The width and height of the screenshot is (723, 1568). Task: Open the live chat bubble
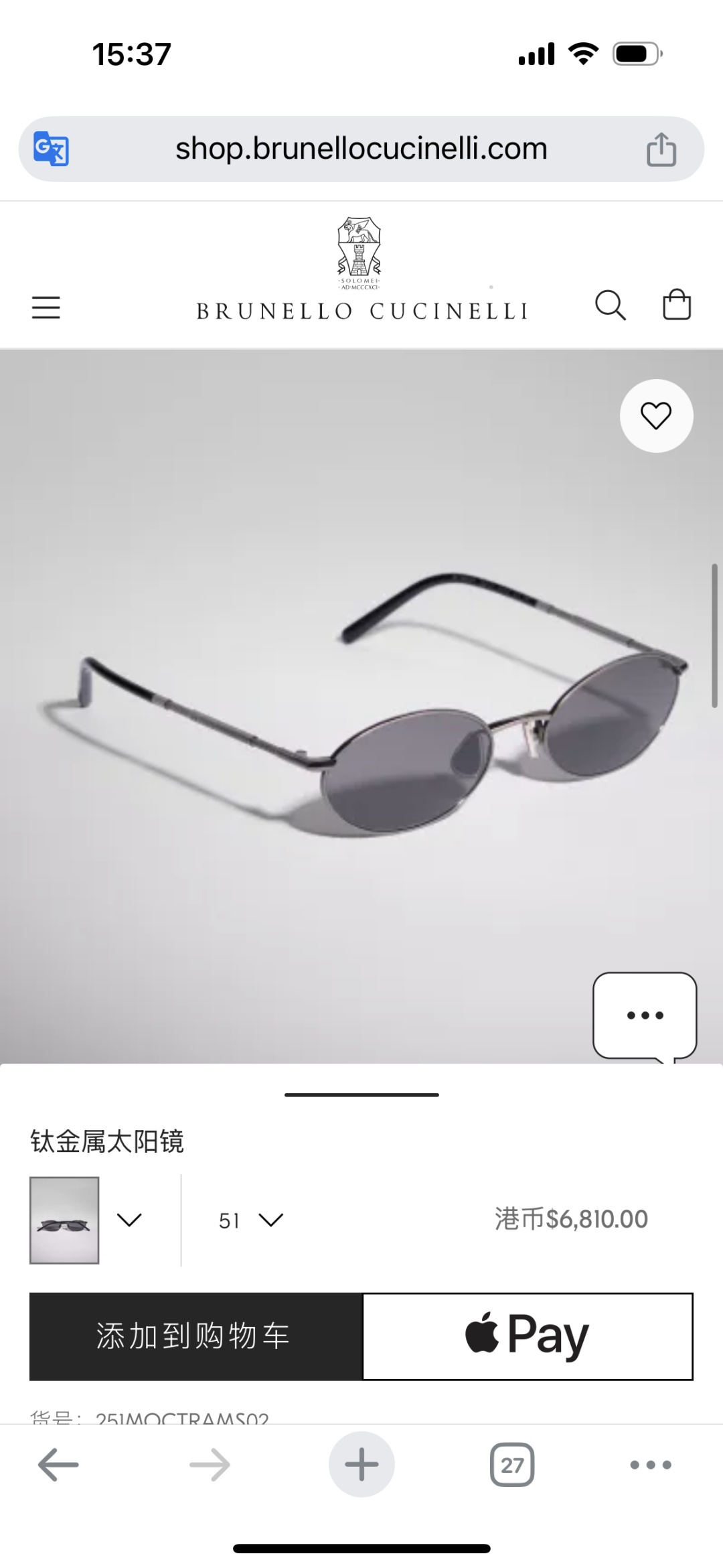[x=645, y=1015]
